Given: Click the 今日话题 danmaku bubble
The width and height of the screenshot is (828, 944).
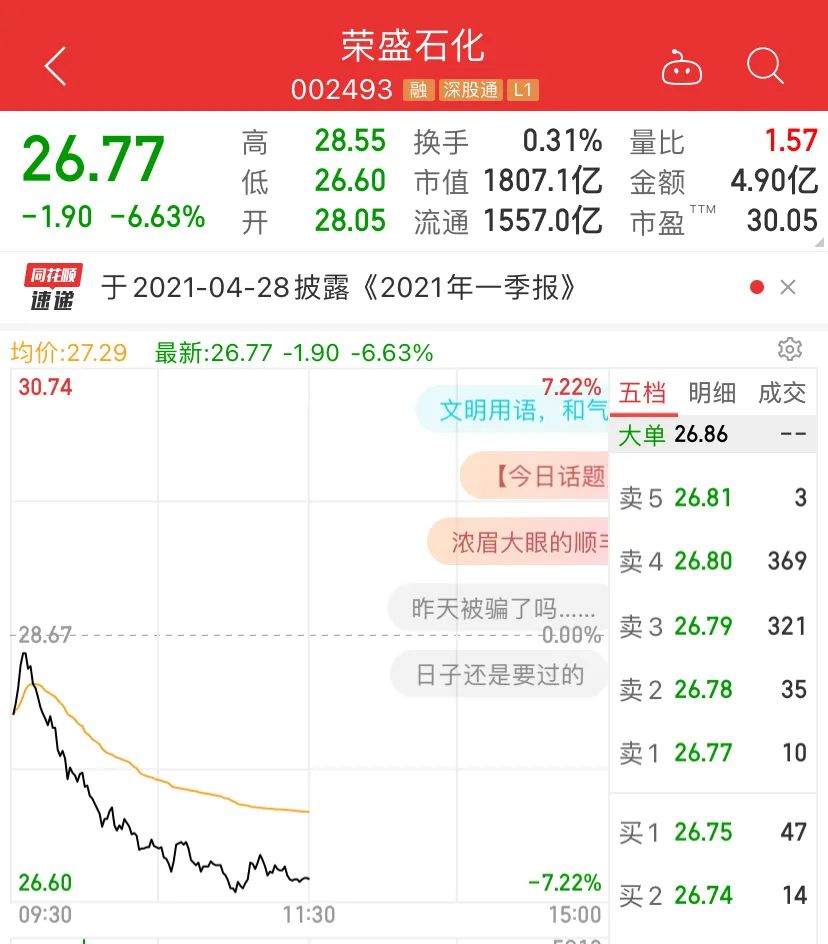Looking at the screenshot, I should [540, 476].
